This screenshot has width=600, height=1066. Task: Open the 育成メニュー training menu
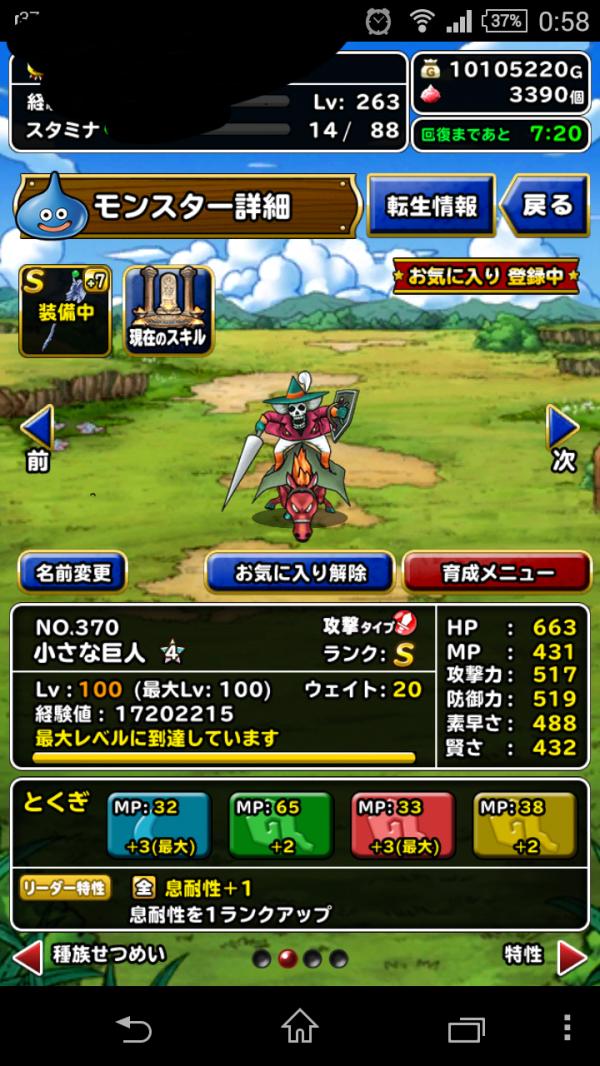(496, 573)
